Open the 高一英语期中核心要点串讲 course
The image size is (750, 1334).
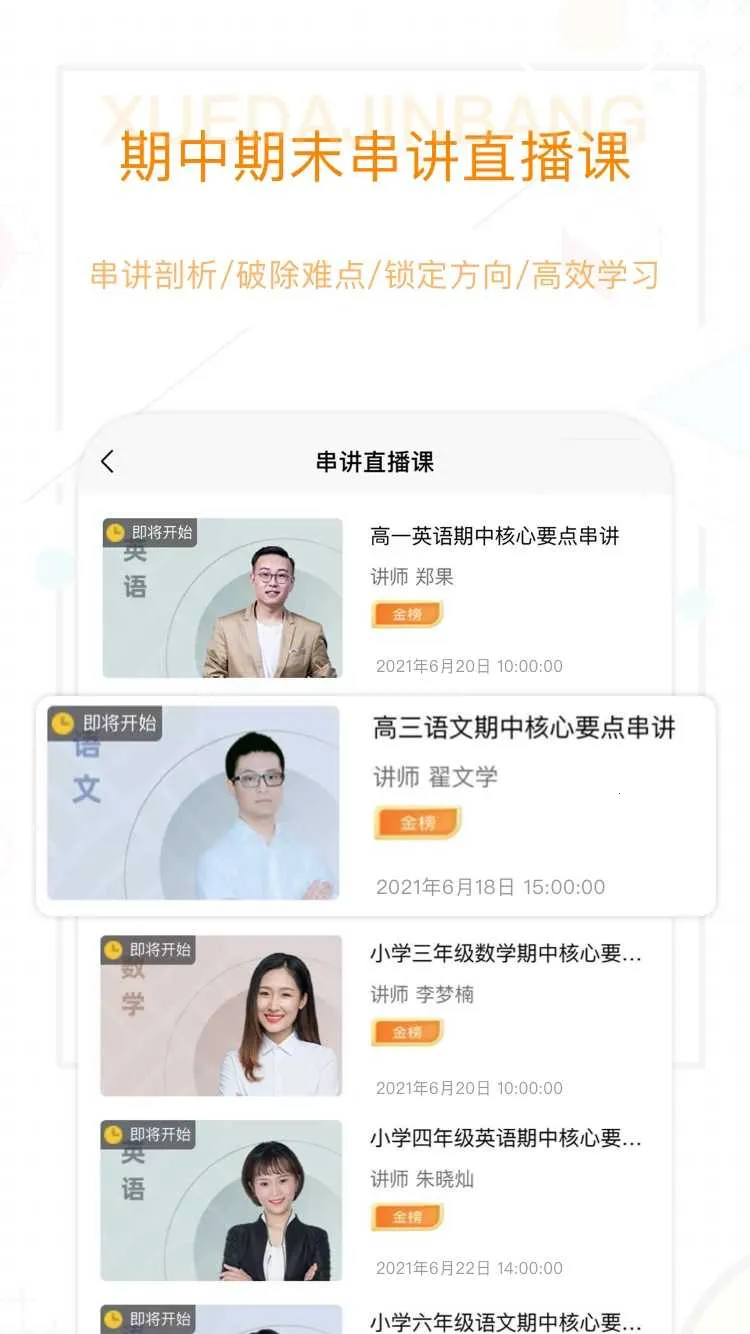point(495,536)
